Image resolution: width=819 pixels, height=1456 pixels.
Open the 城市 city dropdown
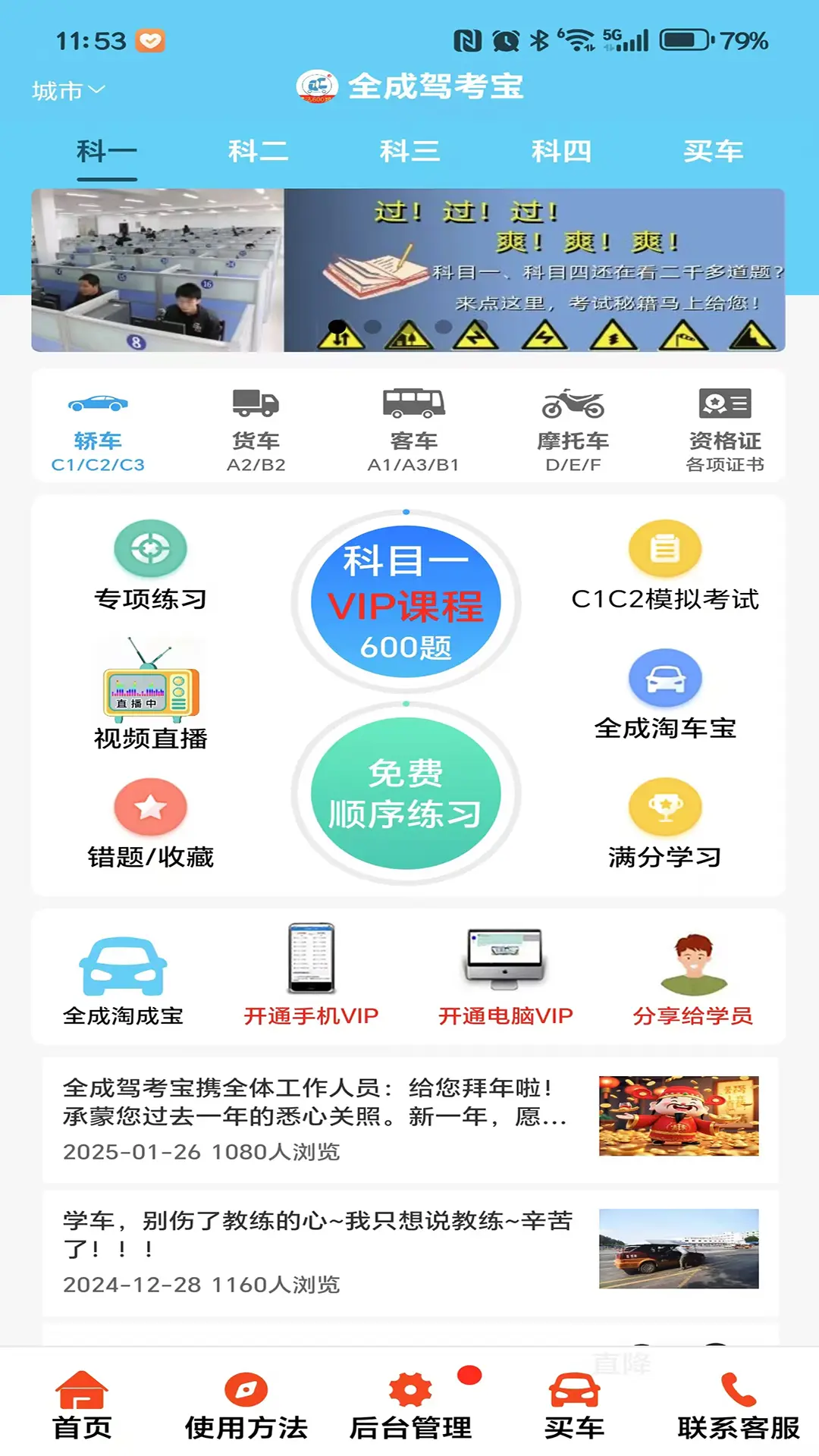pyautogui.click(x=67, y=91)
